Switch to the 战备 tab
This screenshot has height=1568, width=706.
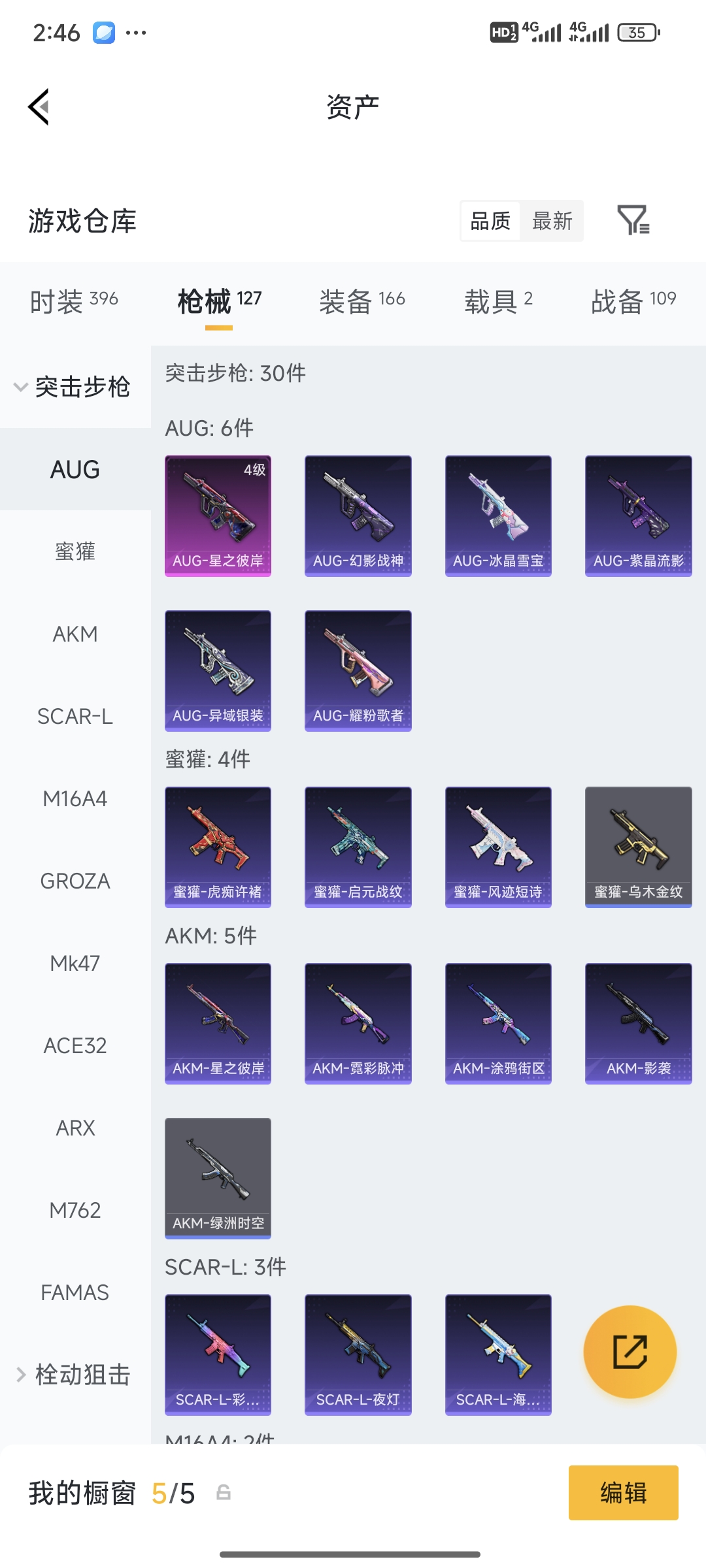[633, 301]
